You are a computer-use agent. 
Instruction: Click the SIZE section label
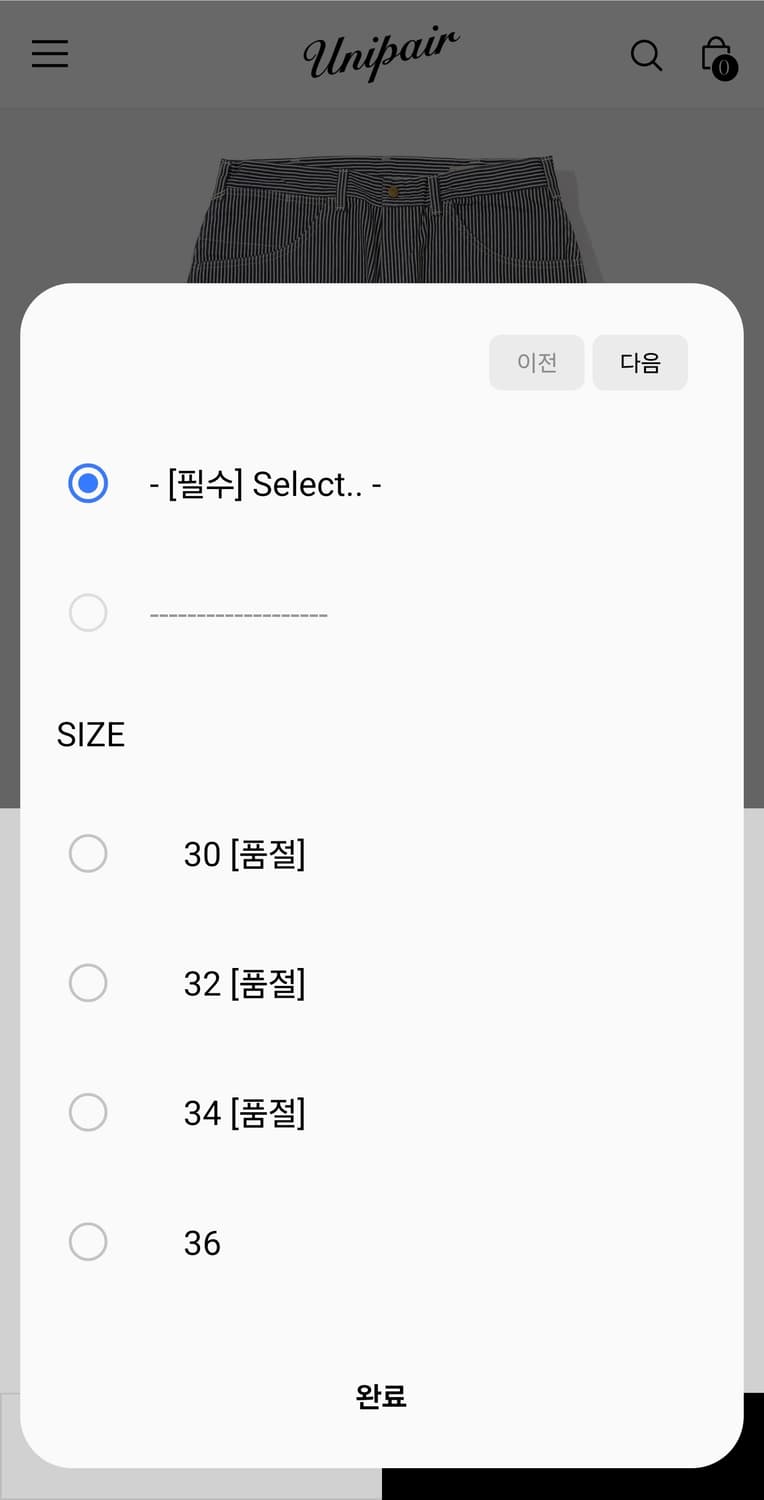tap(90, 734)
